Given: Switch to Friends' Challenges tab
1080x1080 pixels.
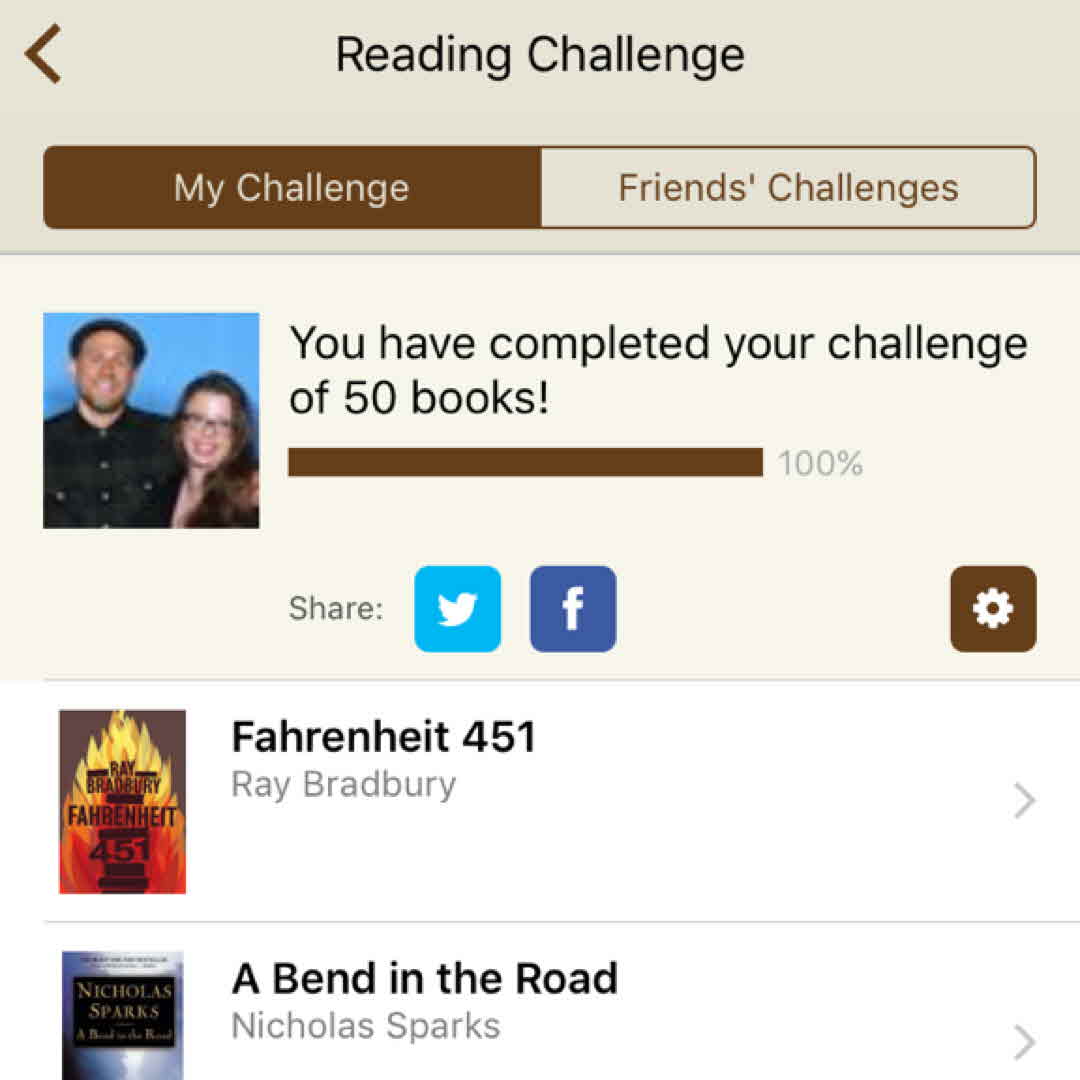Looking at the screenshot, I should 788,188.
